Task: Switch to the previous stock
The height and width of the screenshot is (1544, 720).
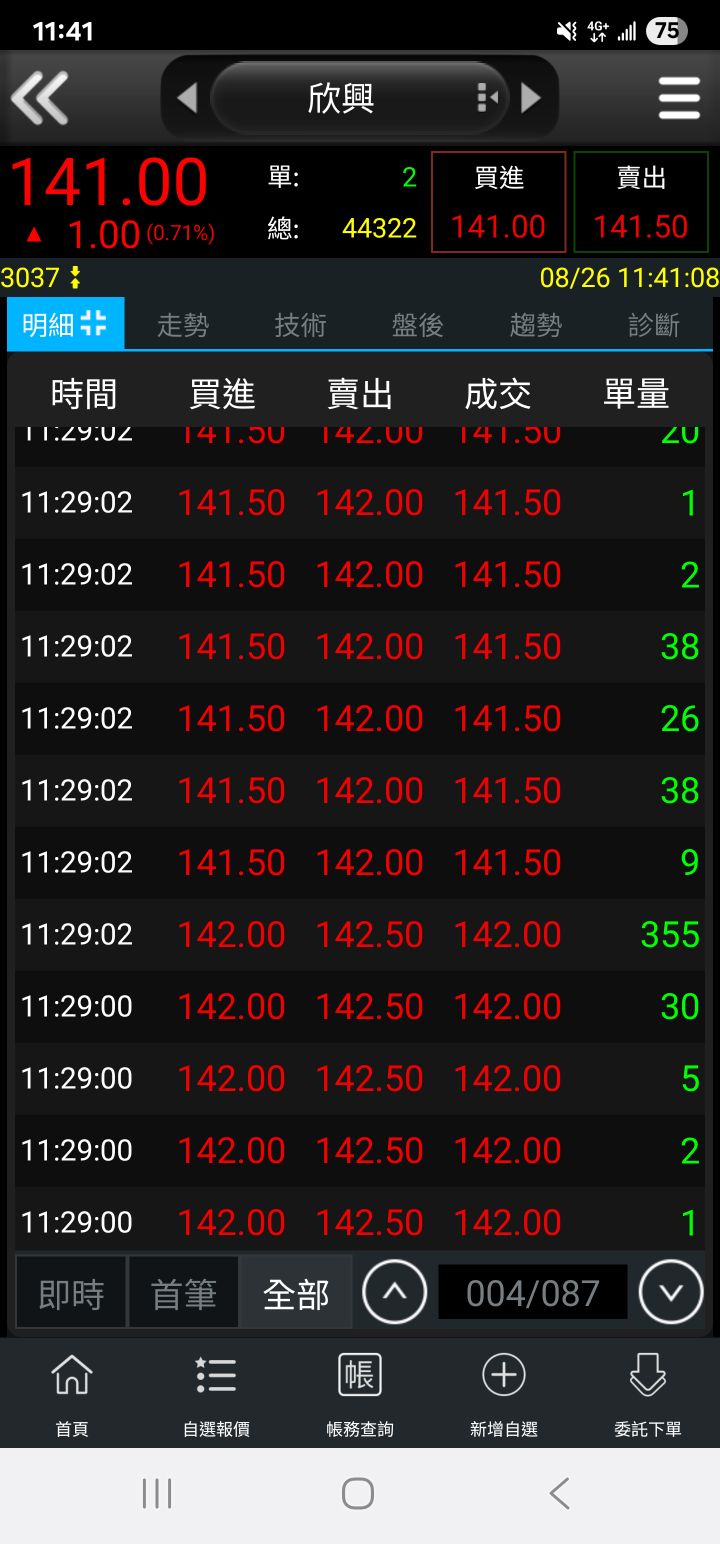Action: point(186,98)
